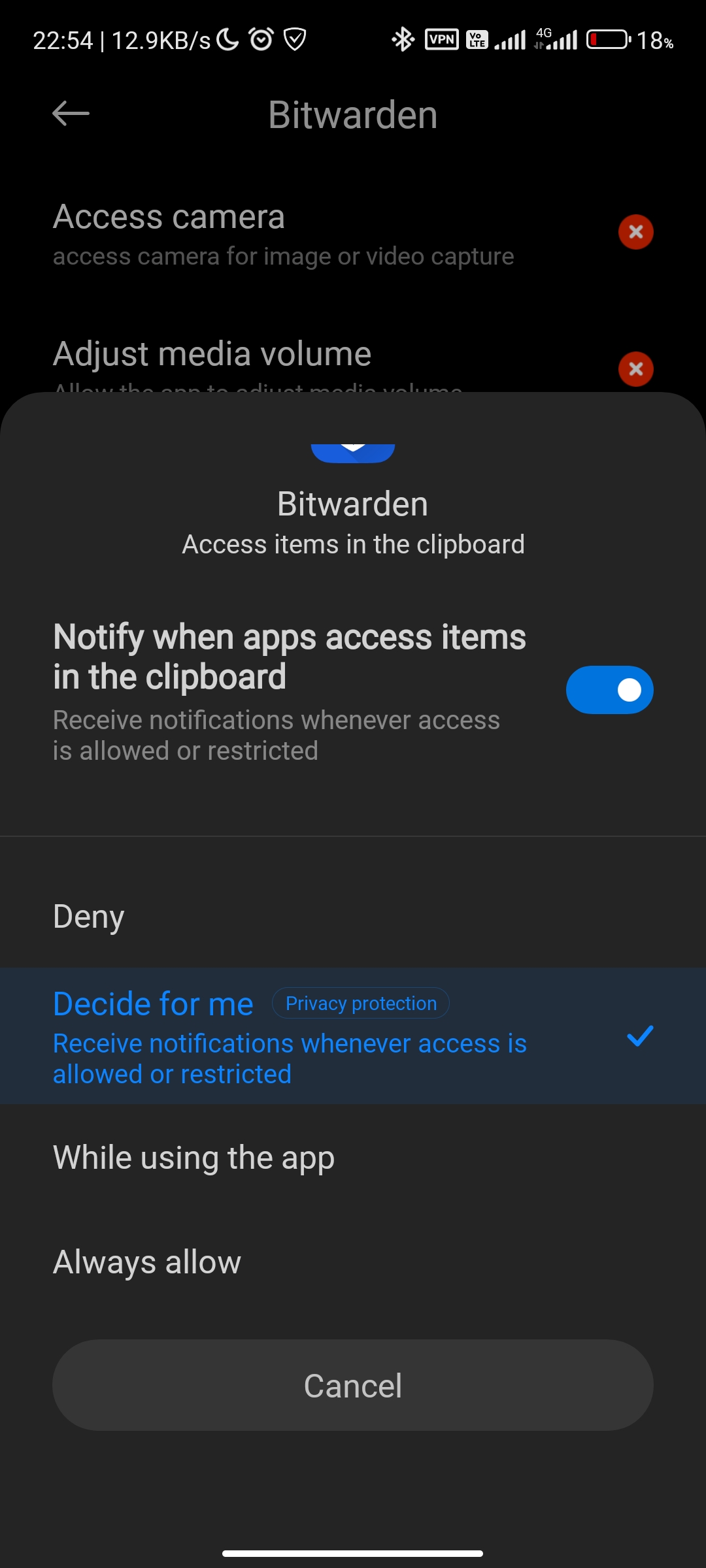
Task: Choose Always allow for clipboard access
Action: click(x=353, y=1262)
